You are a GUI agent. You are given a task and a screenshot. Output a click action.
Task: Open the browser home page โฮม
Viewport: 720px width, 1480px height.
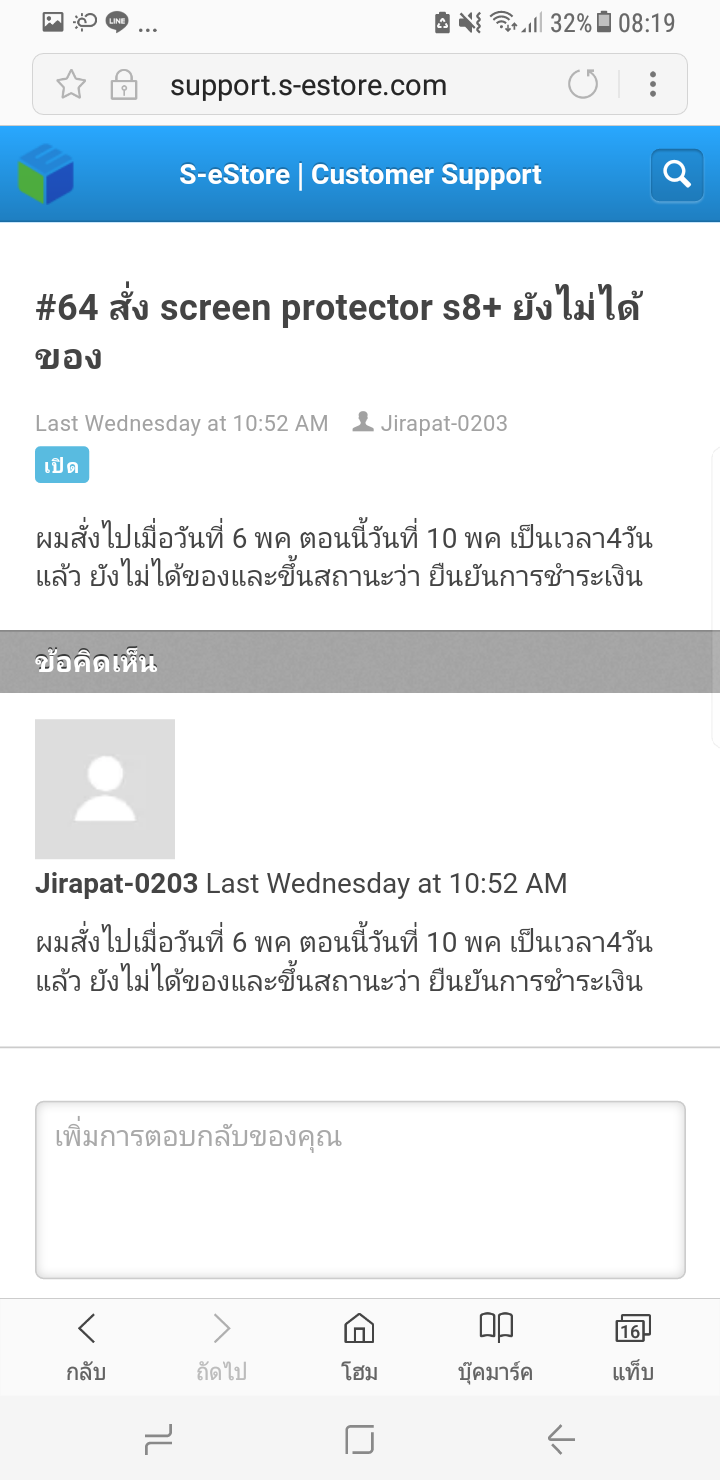tap(359, 1348)
